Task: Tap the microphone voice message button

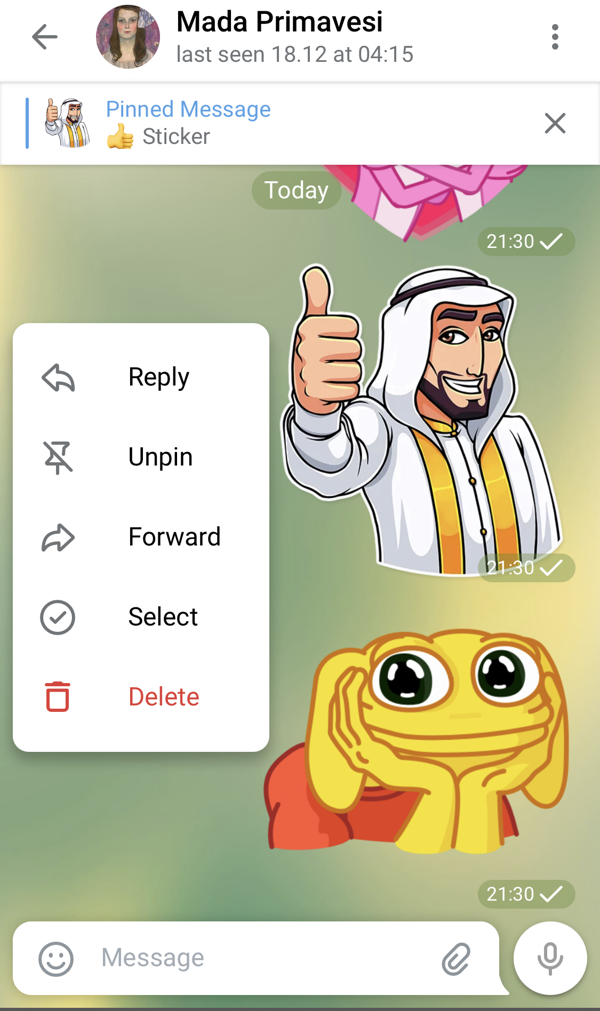Action: coord(549,958)
